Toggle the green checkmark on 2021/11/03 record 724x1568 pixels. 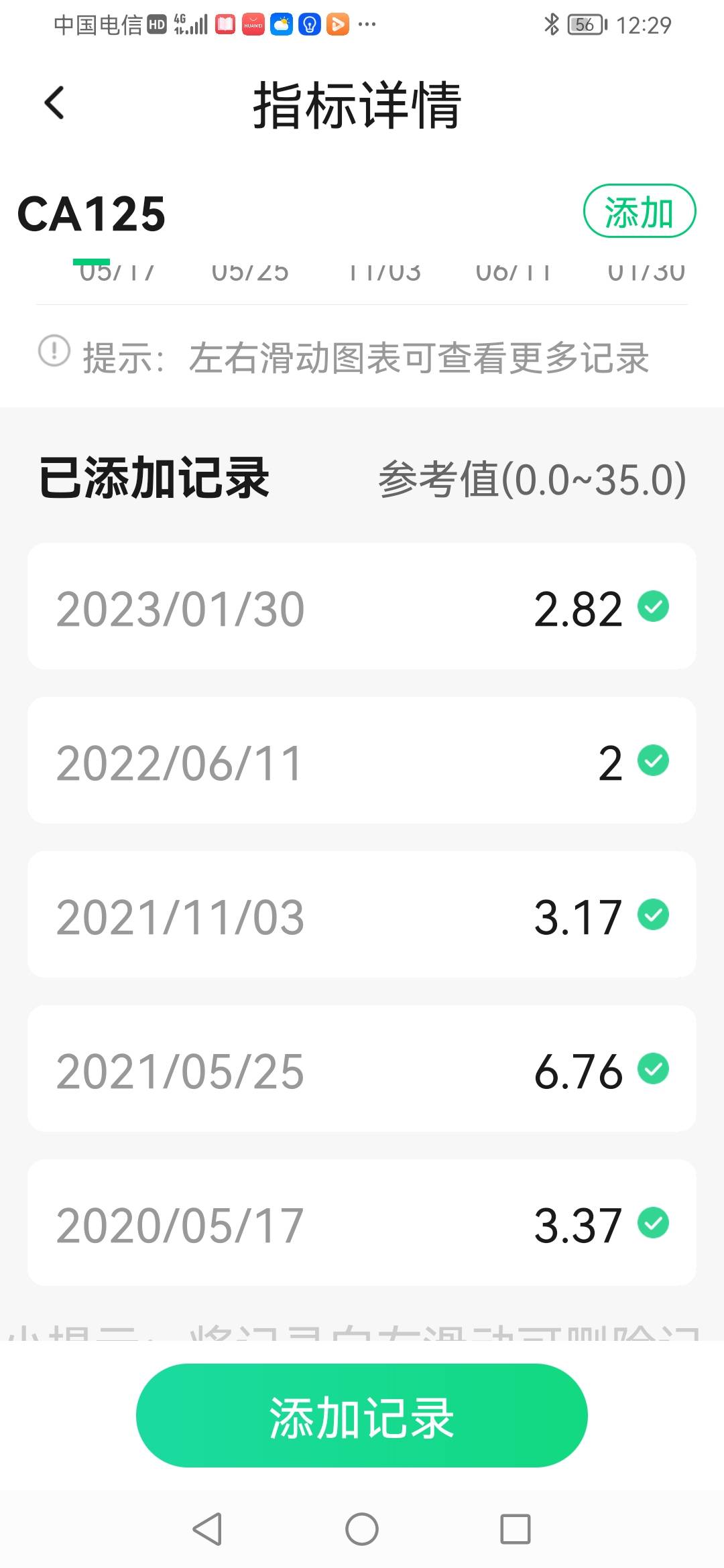tap(654, 916)
